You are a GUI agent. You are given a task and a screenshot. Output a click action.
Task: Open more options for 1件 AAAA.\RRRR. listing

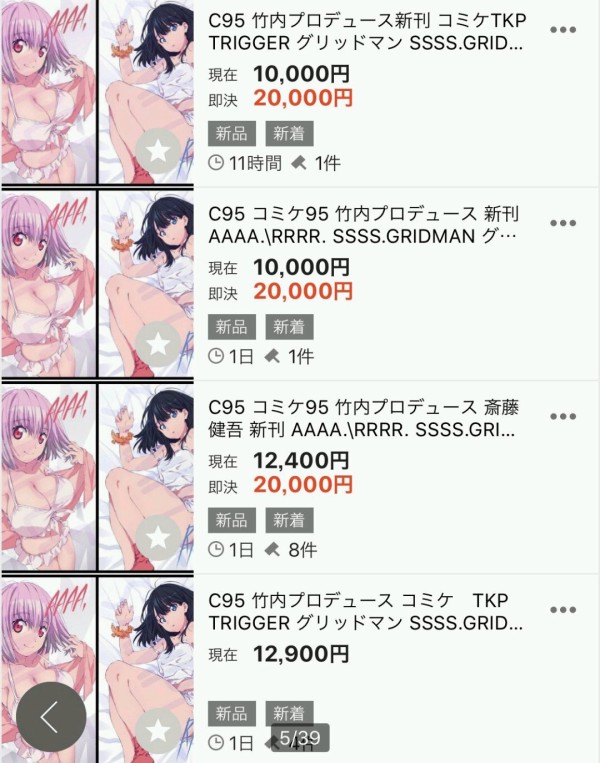tap(563, 223)
